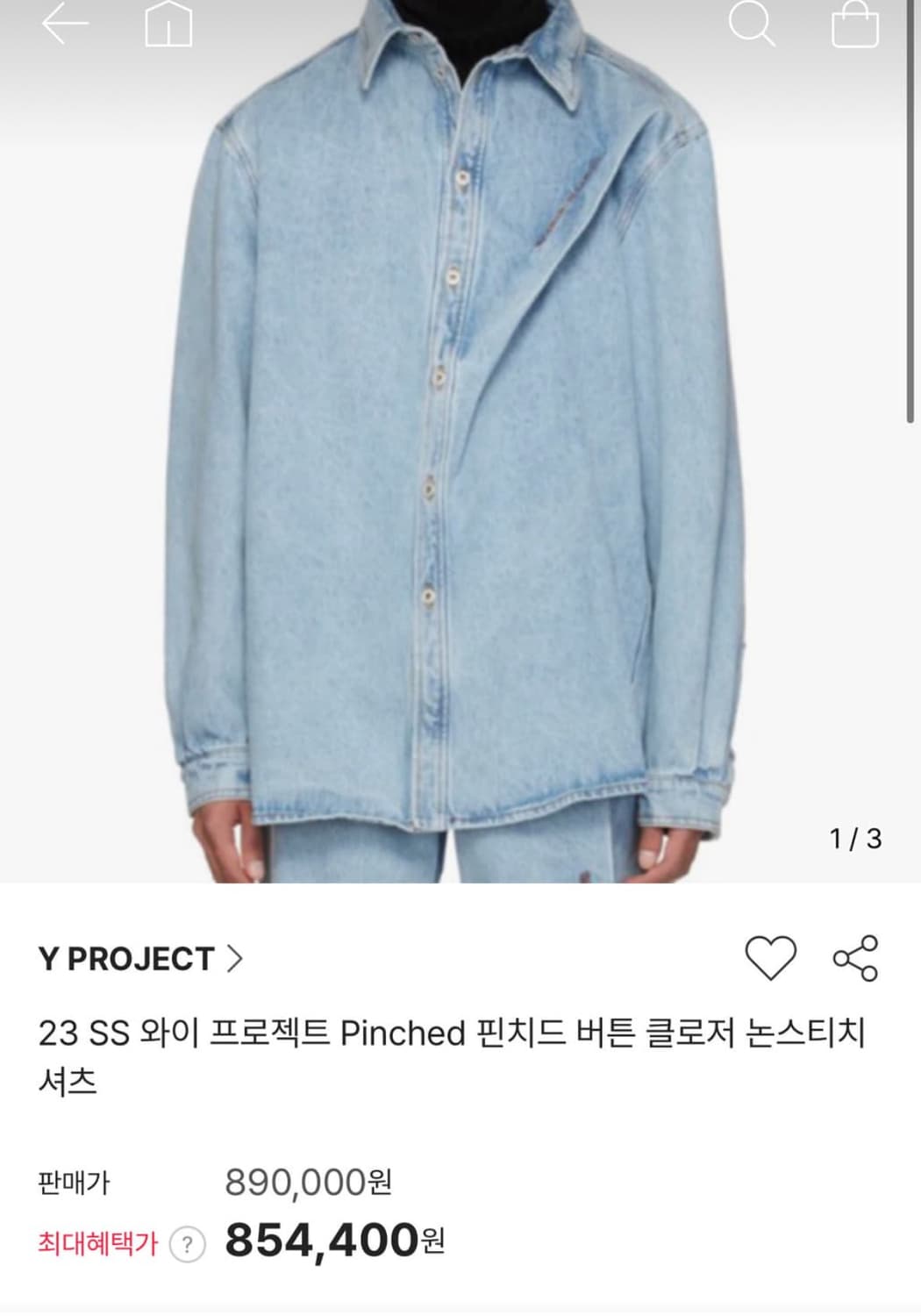This screenshot has height=1316, width=921.
Task: Open the shopping bag cart
Action: tap(854, 25)
